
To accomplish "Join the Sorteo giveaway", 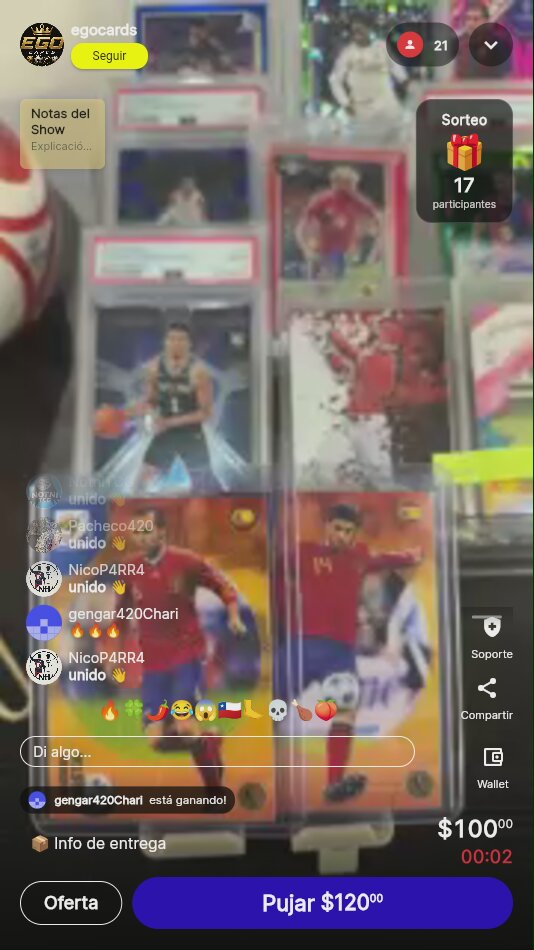I will coord(464,161).
